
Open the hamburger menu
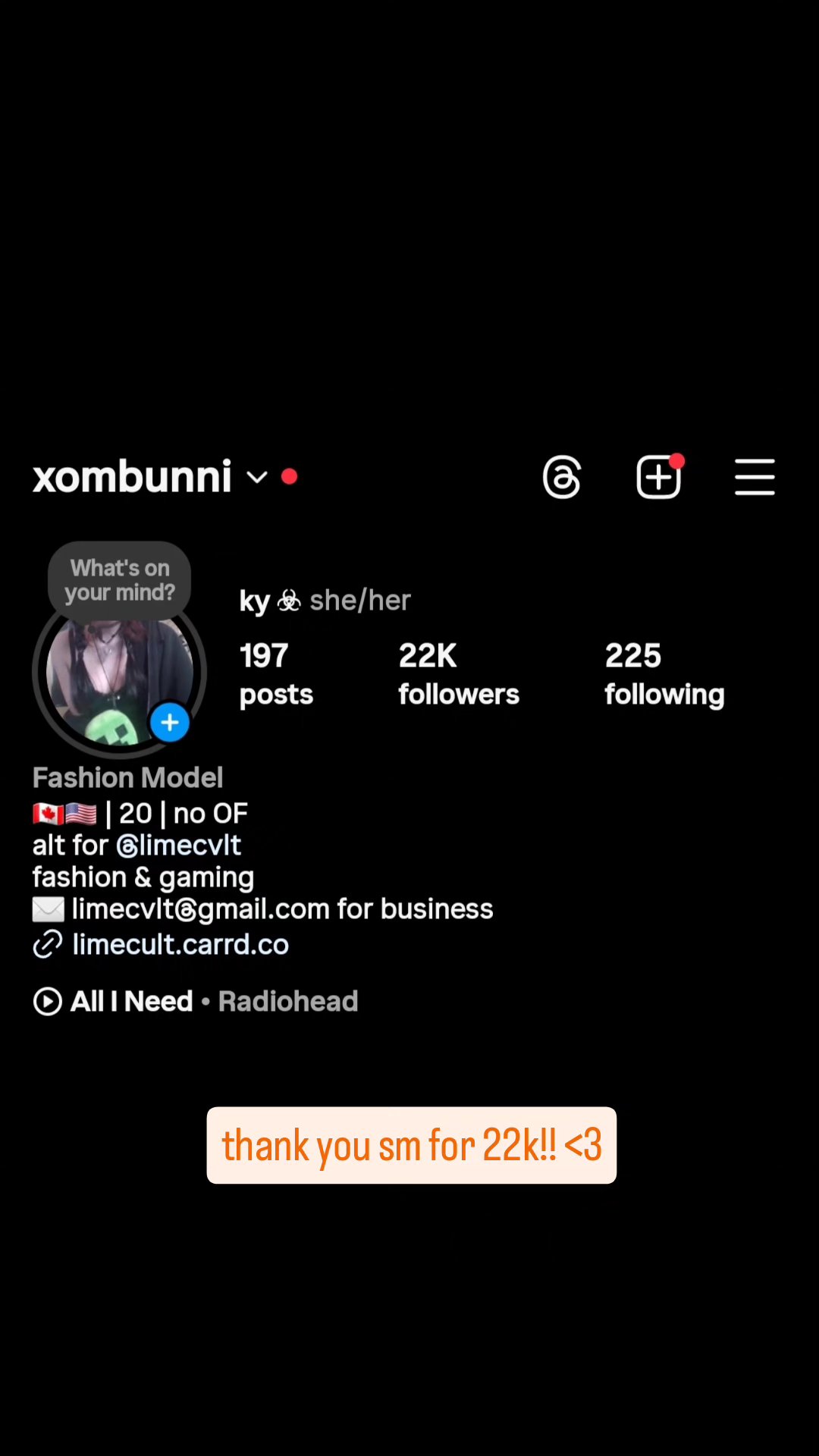[755, 476]
